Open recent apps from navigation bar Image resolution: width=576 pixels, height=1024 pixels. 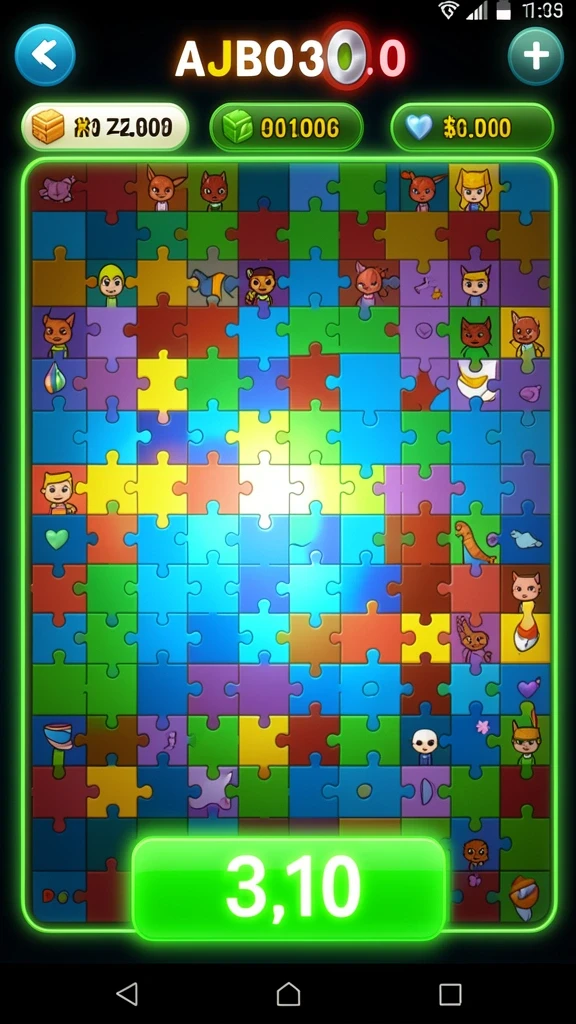(450, 994)
